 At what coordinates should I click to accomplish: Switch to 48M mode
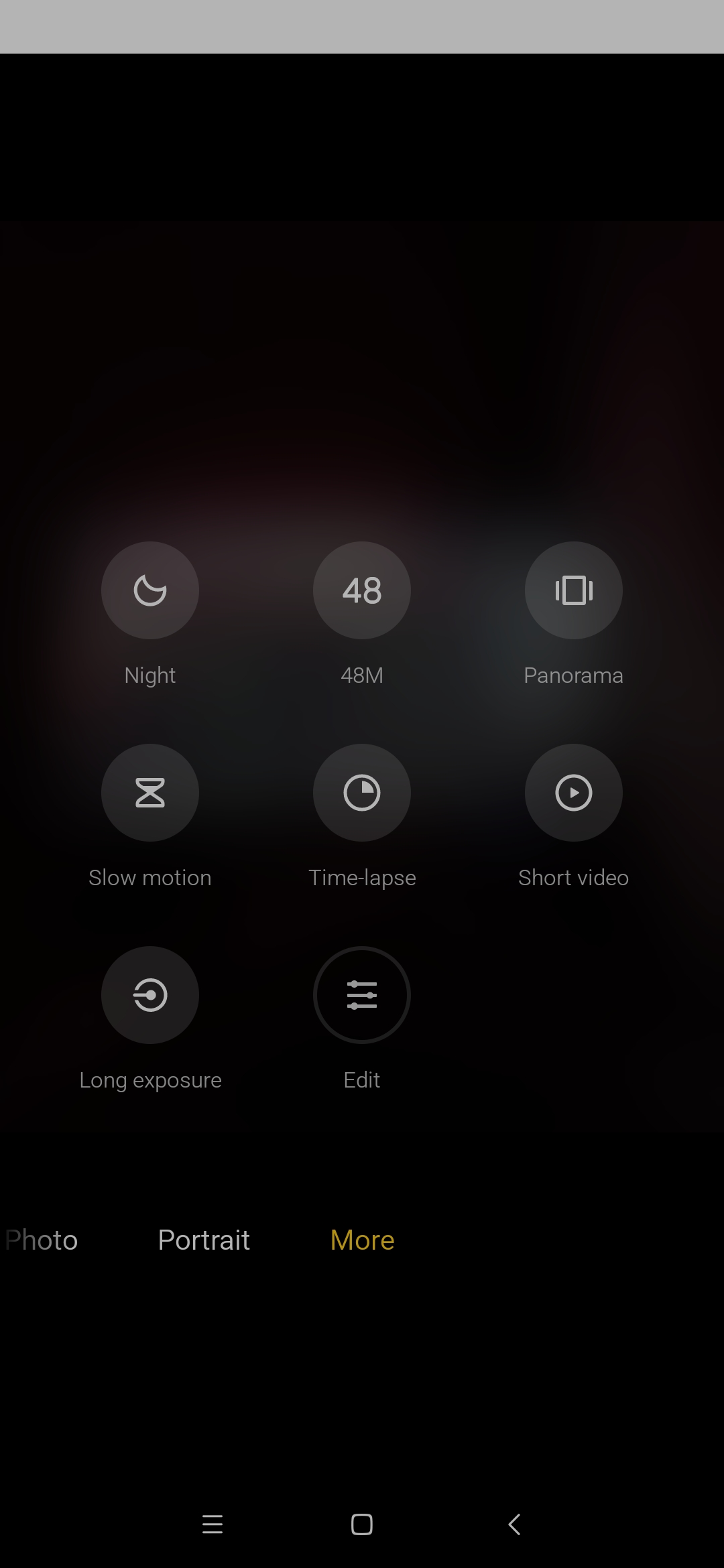[362, 590]
